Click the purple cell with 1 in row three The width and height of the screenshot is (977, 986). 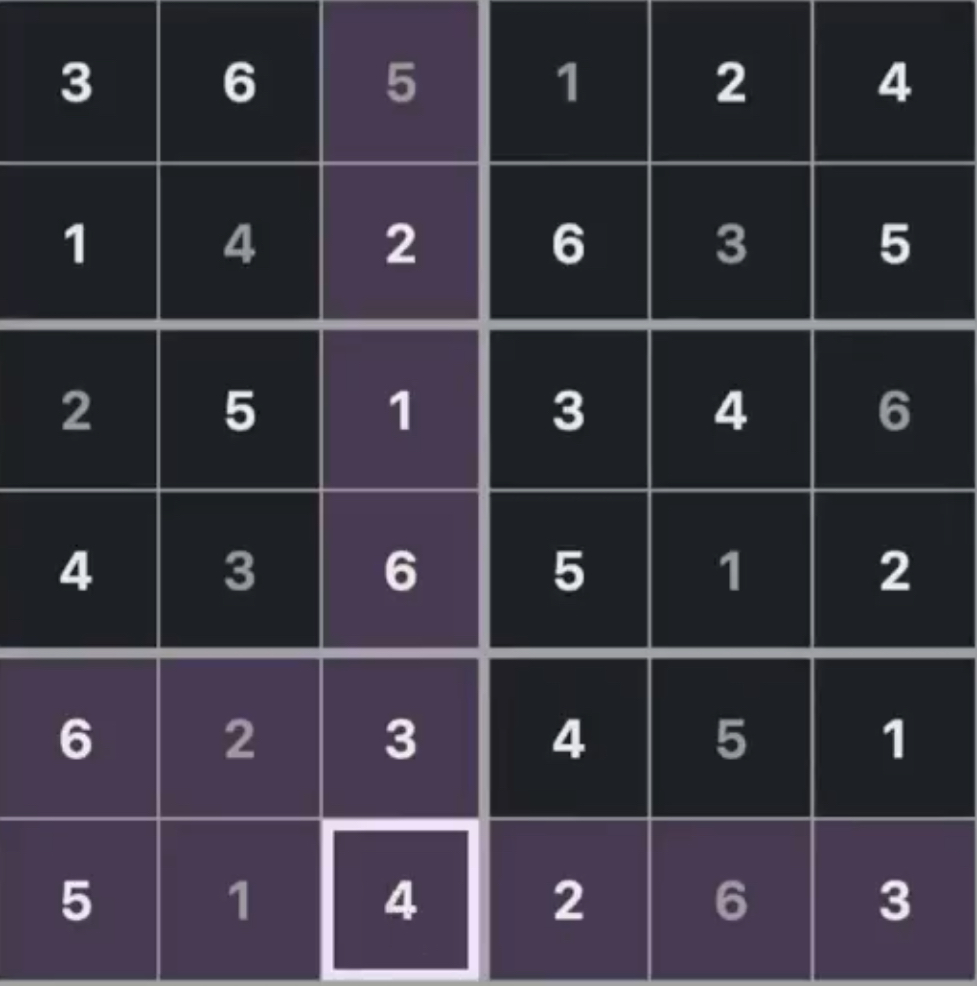point(400,410)
